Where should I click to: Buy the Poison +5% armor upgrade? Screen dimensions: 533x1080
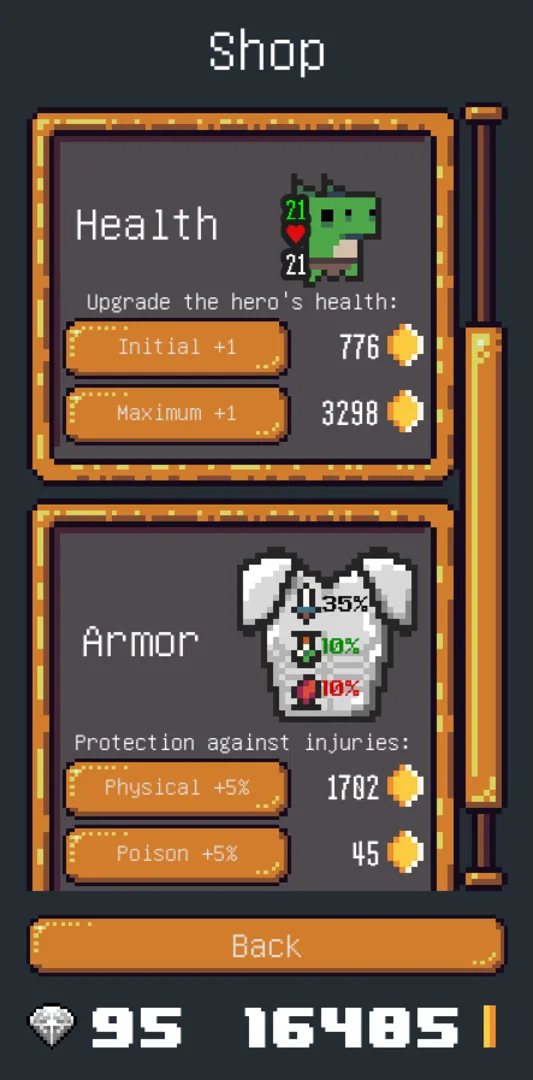tap(176, 854)
